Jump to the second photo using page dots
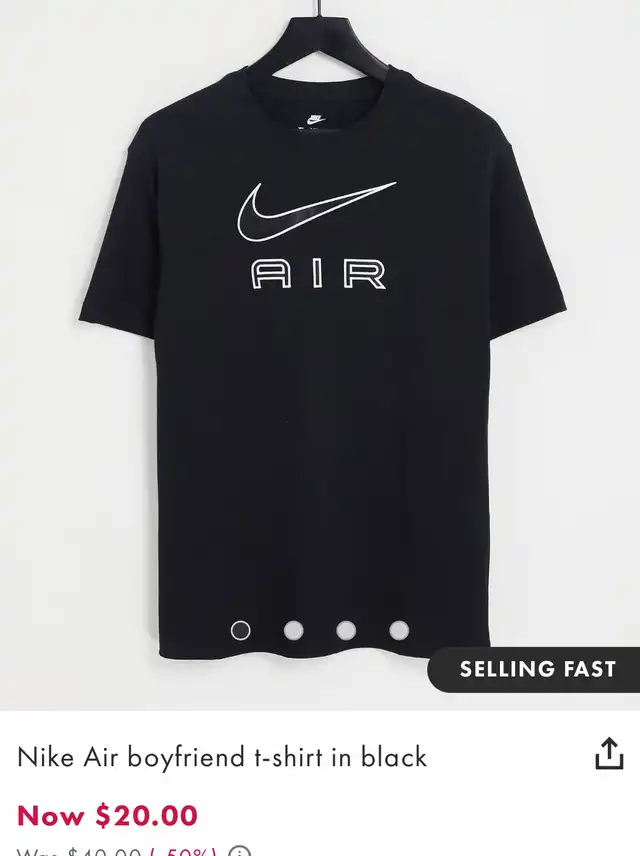The width and height of the screenshot is (640, 856). (294, 630)
